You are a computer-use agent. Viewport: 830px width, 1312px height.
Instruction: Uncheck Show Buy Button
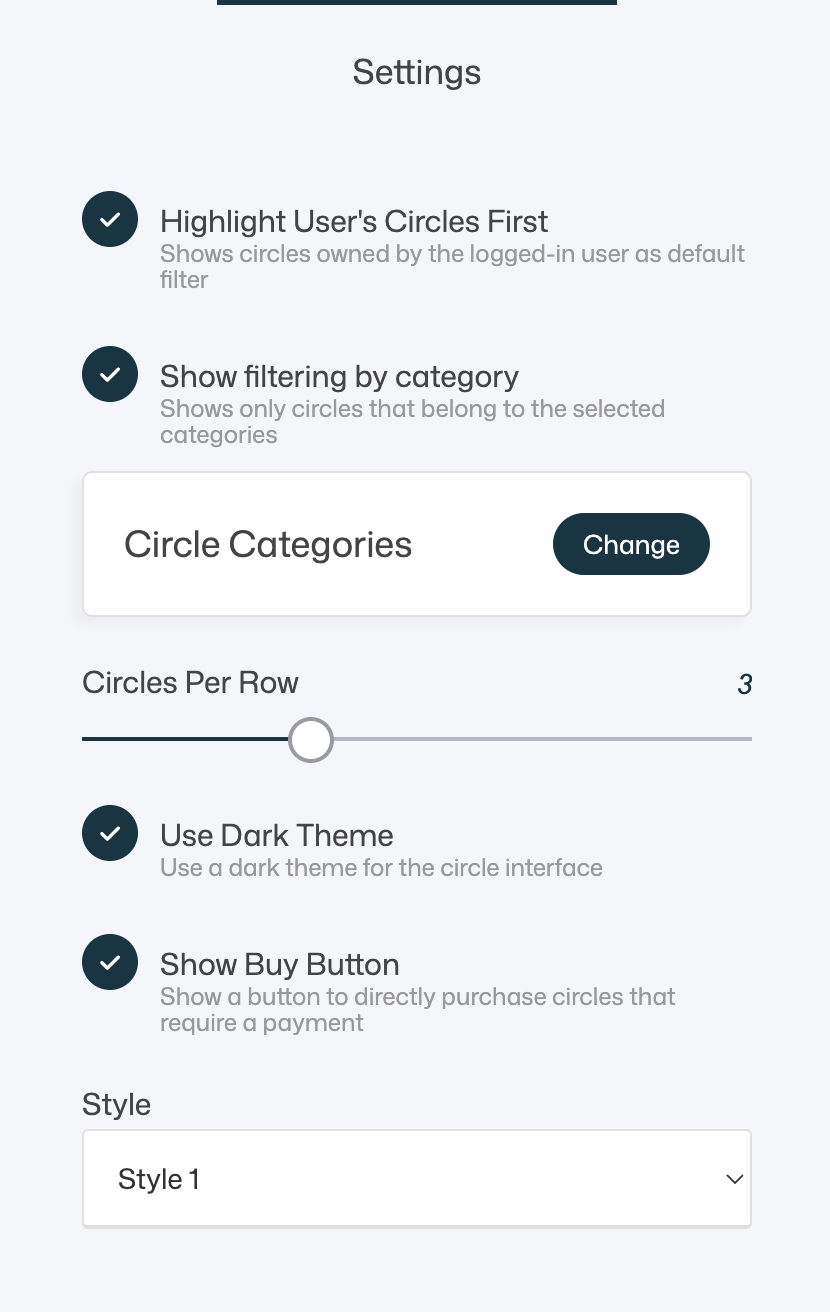coord(110,962)
